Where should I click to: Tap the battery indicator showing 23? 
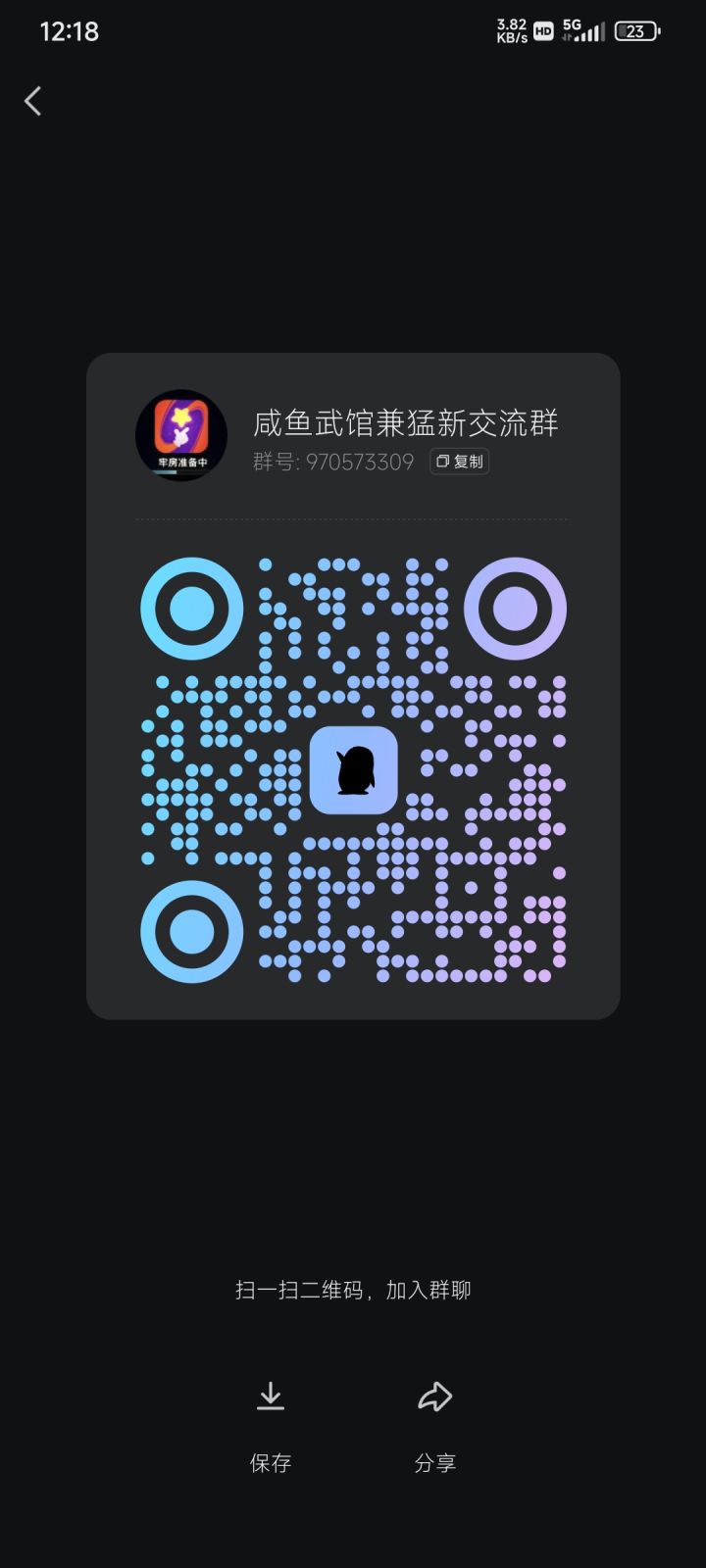[635, 30]
